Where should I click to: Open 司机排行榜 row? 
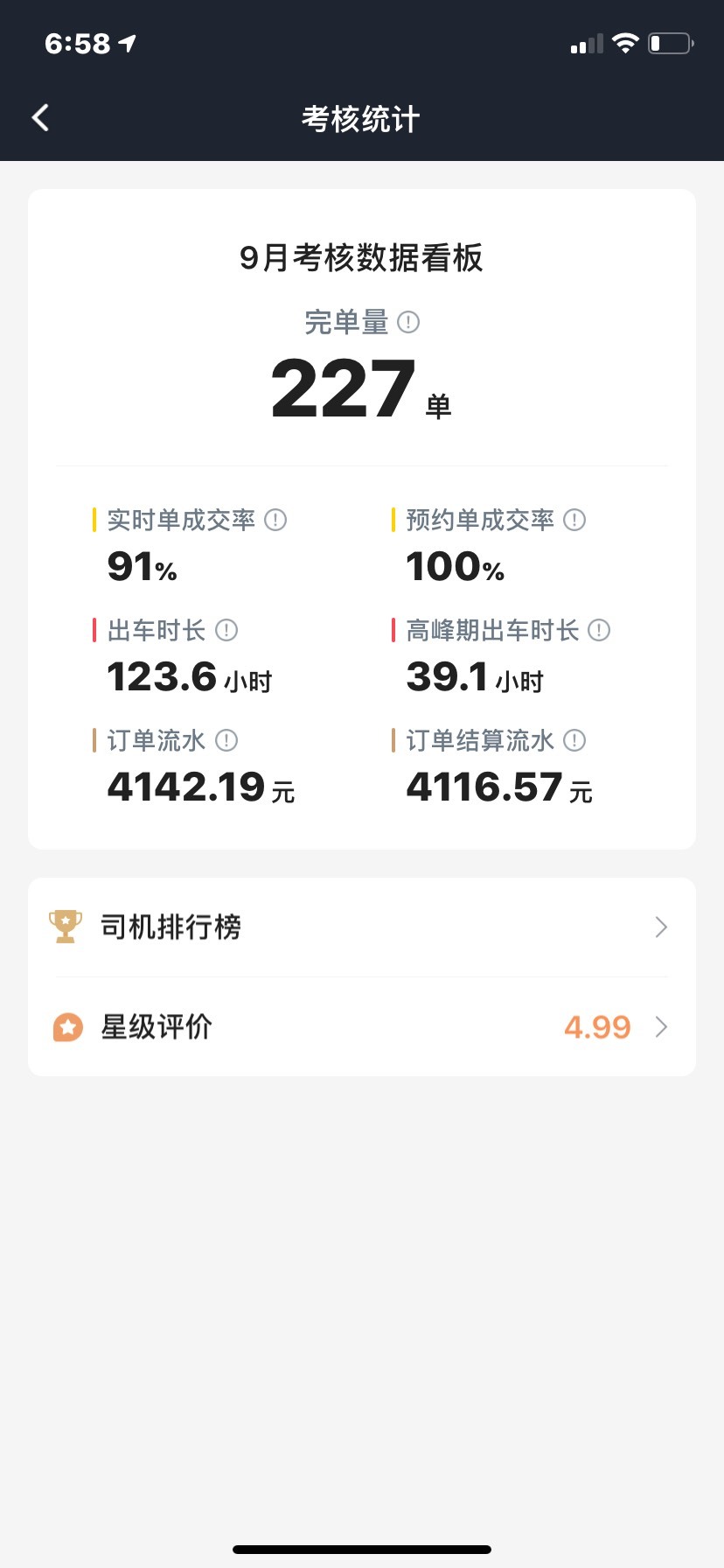(x=362, y=927)
